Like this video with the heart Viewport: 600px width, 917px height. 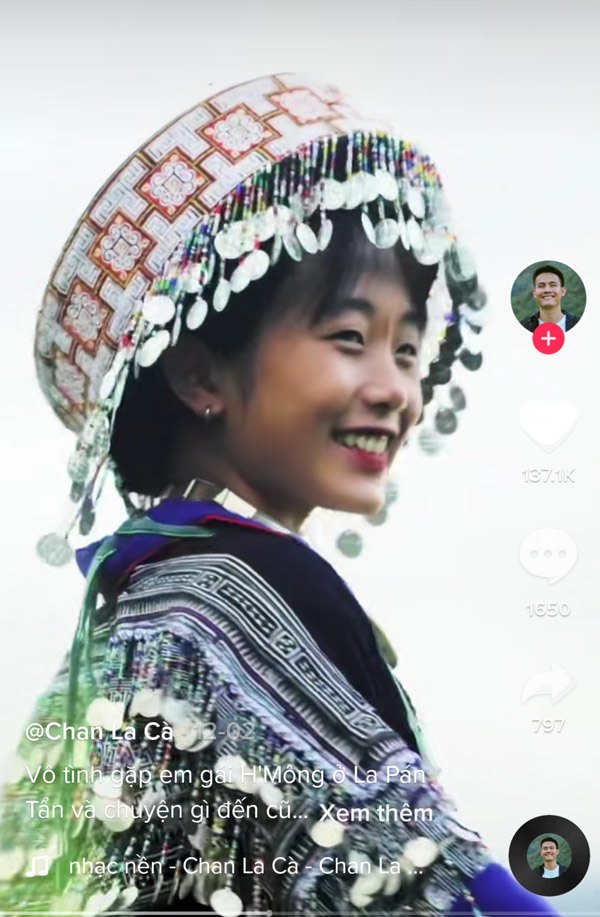click(x=548, y=425)
